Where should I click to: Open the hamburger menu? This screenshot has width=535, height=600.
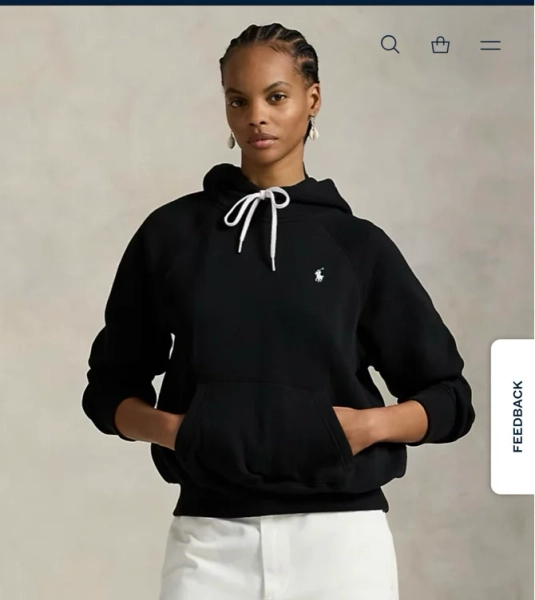(x=490, y=45)
